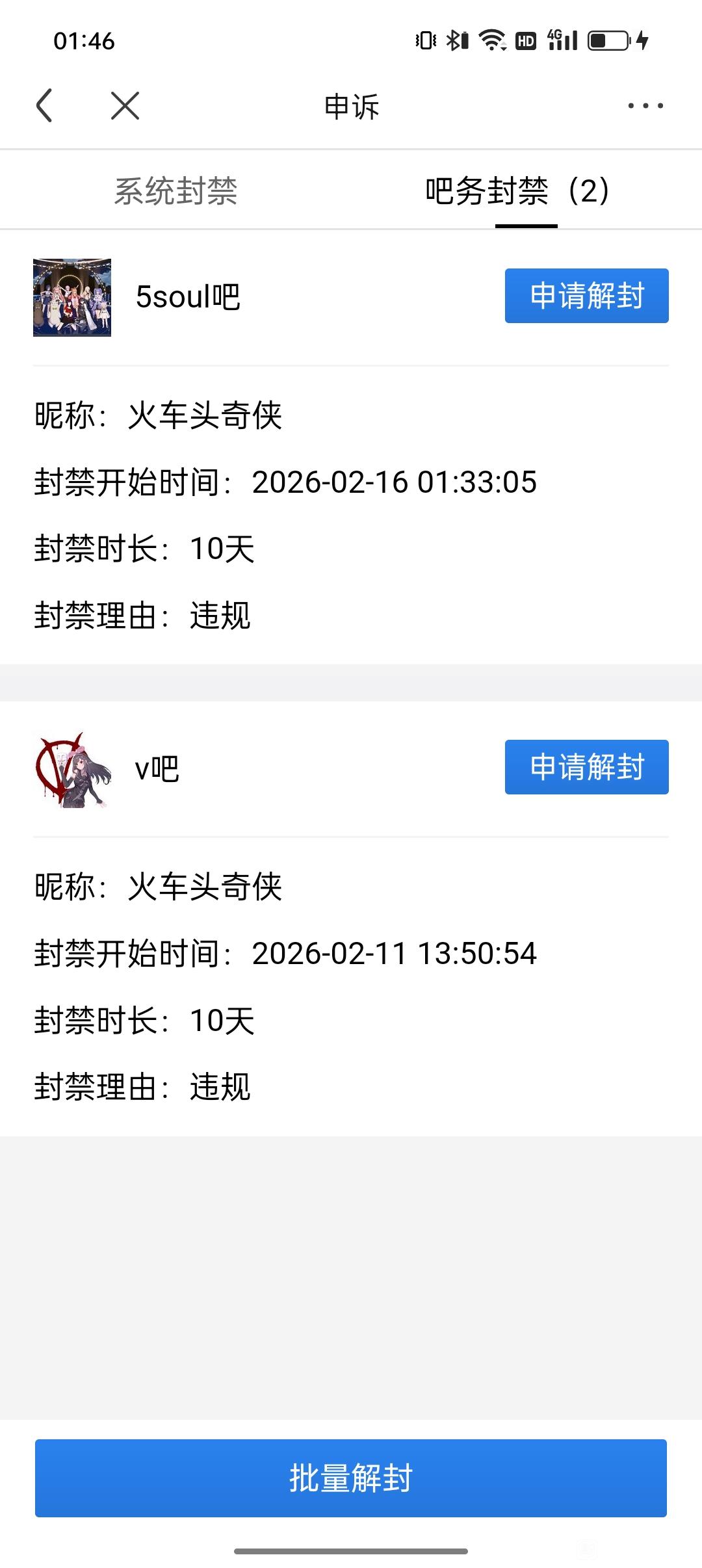
Task: Go back using the top-left arrow
Action: 44,106
